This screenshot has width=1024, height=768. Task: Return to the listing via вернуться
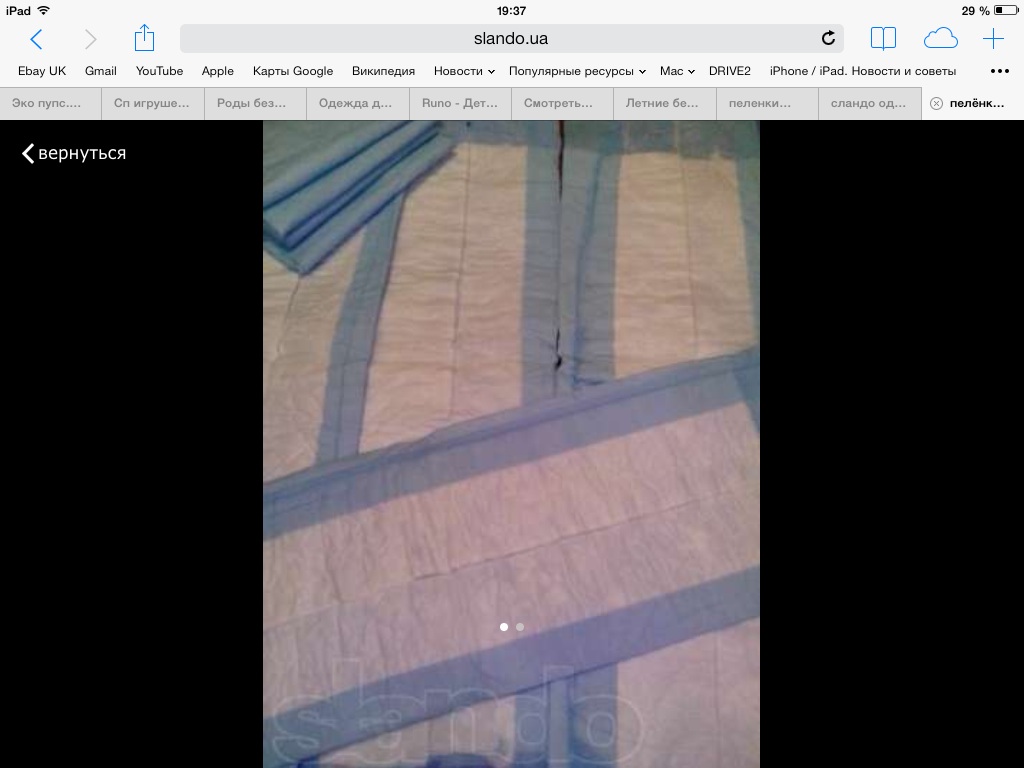coord(74,153)
